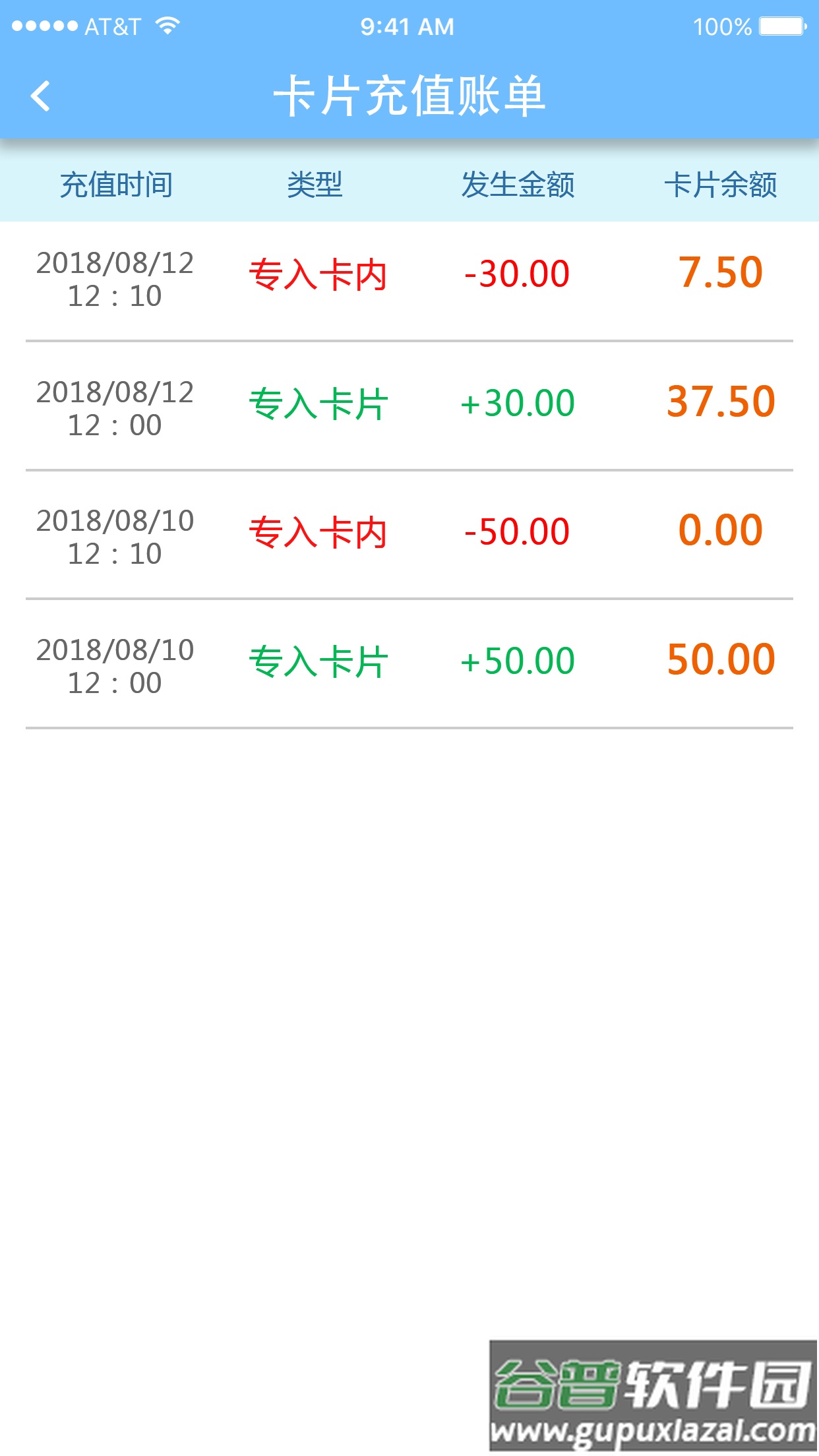Tap the back chevron arrow
This screenshot has width=819, height=1456.
[x=41, y=95]
